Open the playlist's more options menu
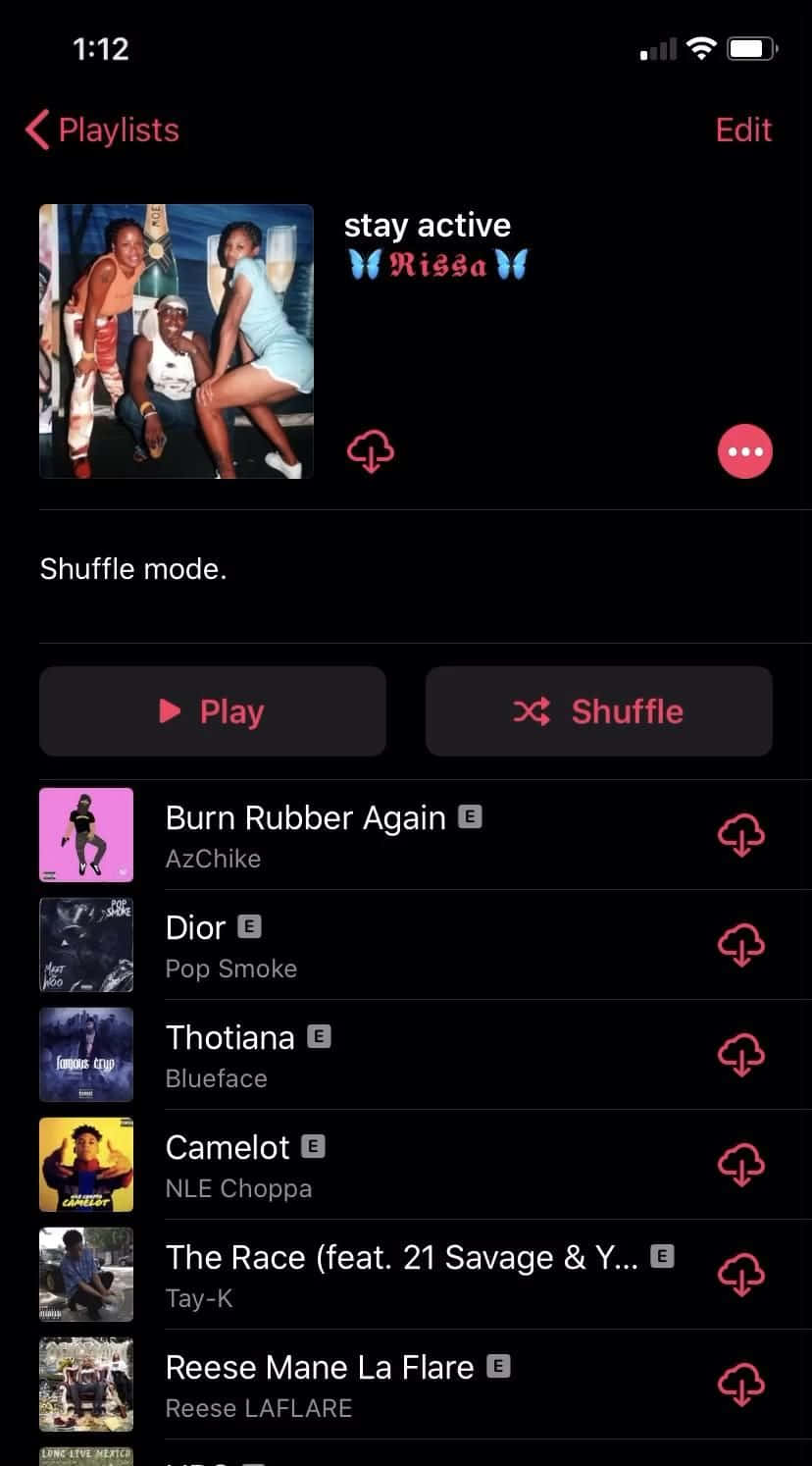Viewport: 812px width, 1466px height. coord(745,452)
